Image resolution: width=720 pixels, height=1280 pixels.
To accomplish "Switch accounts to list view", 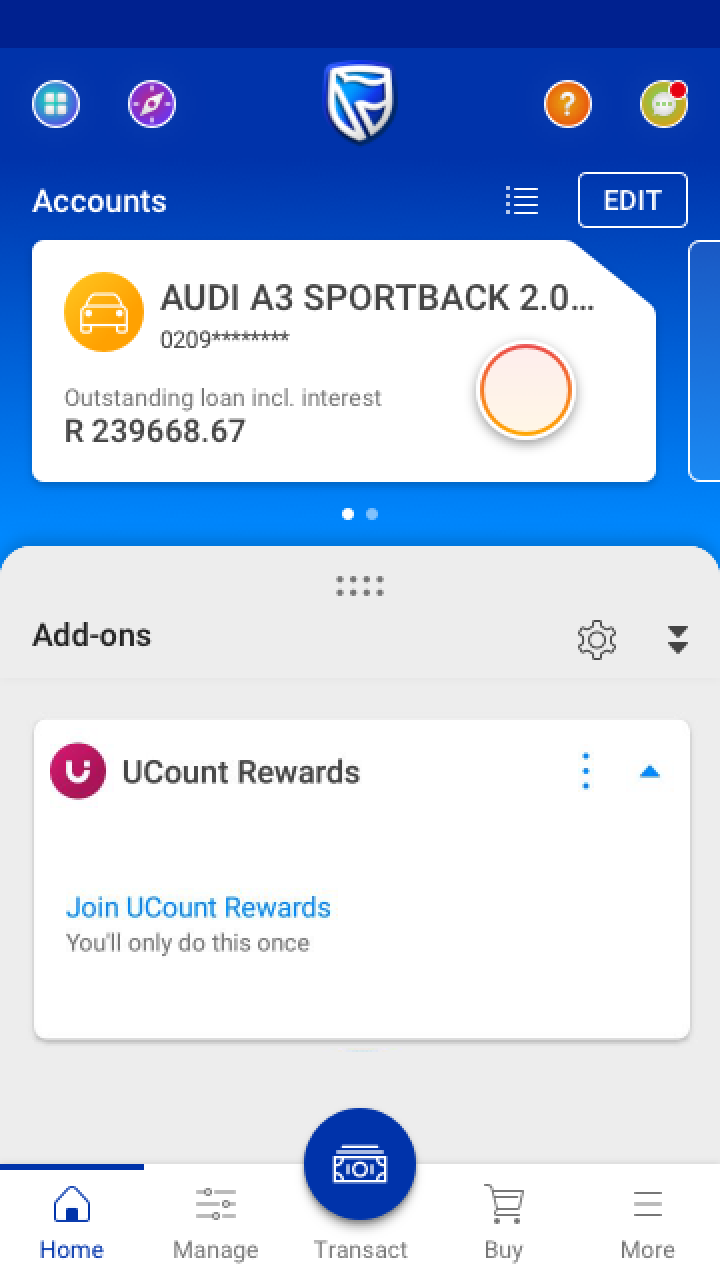I will [x=521, y=201].
